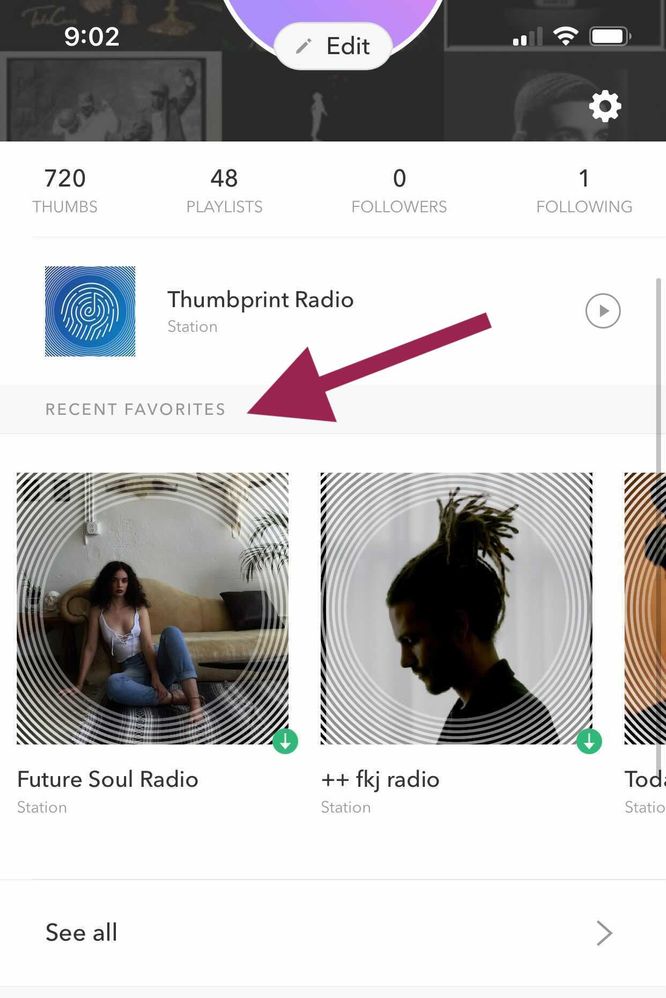Tap the Edit profile button
Screen dimensions: 666x998
333,46
